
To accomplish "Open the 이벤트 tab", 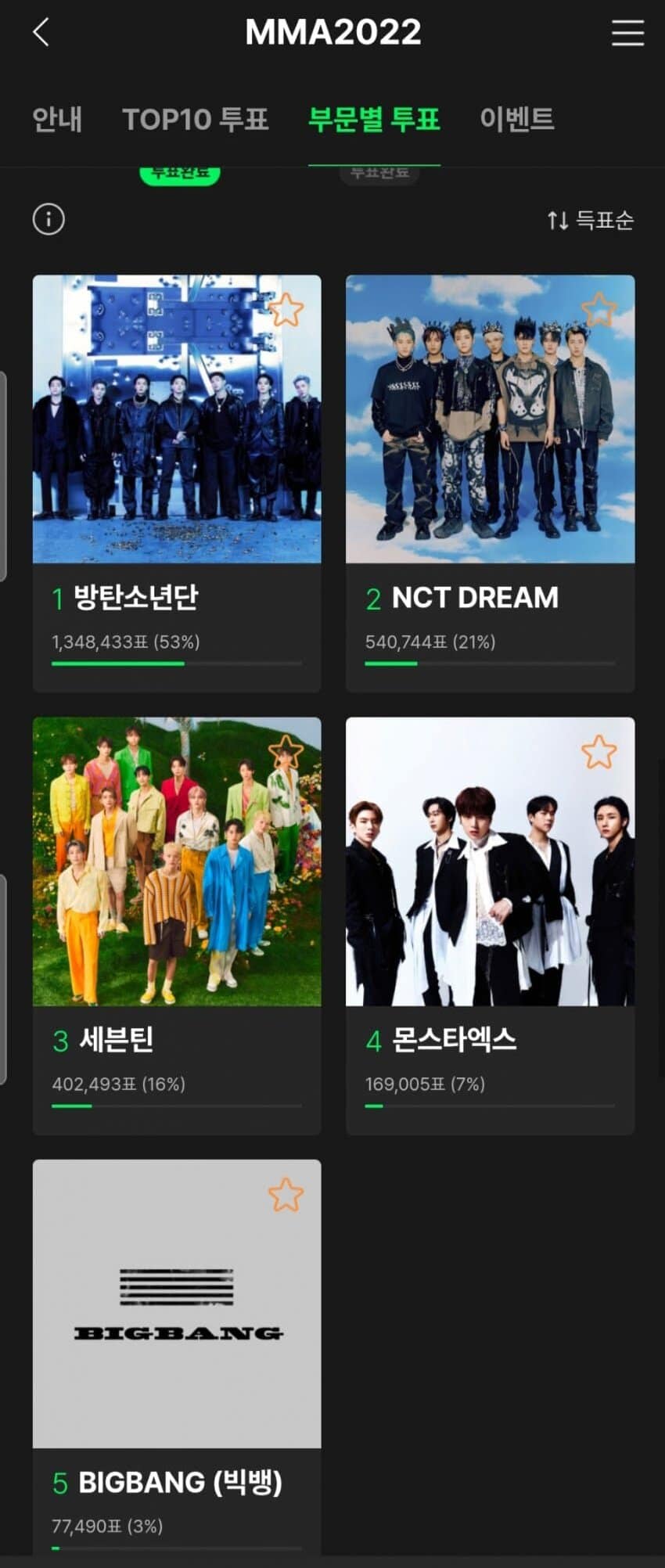I will point(517,120).
